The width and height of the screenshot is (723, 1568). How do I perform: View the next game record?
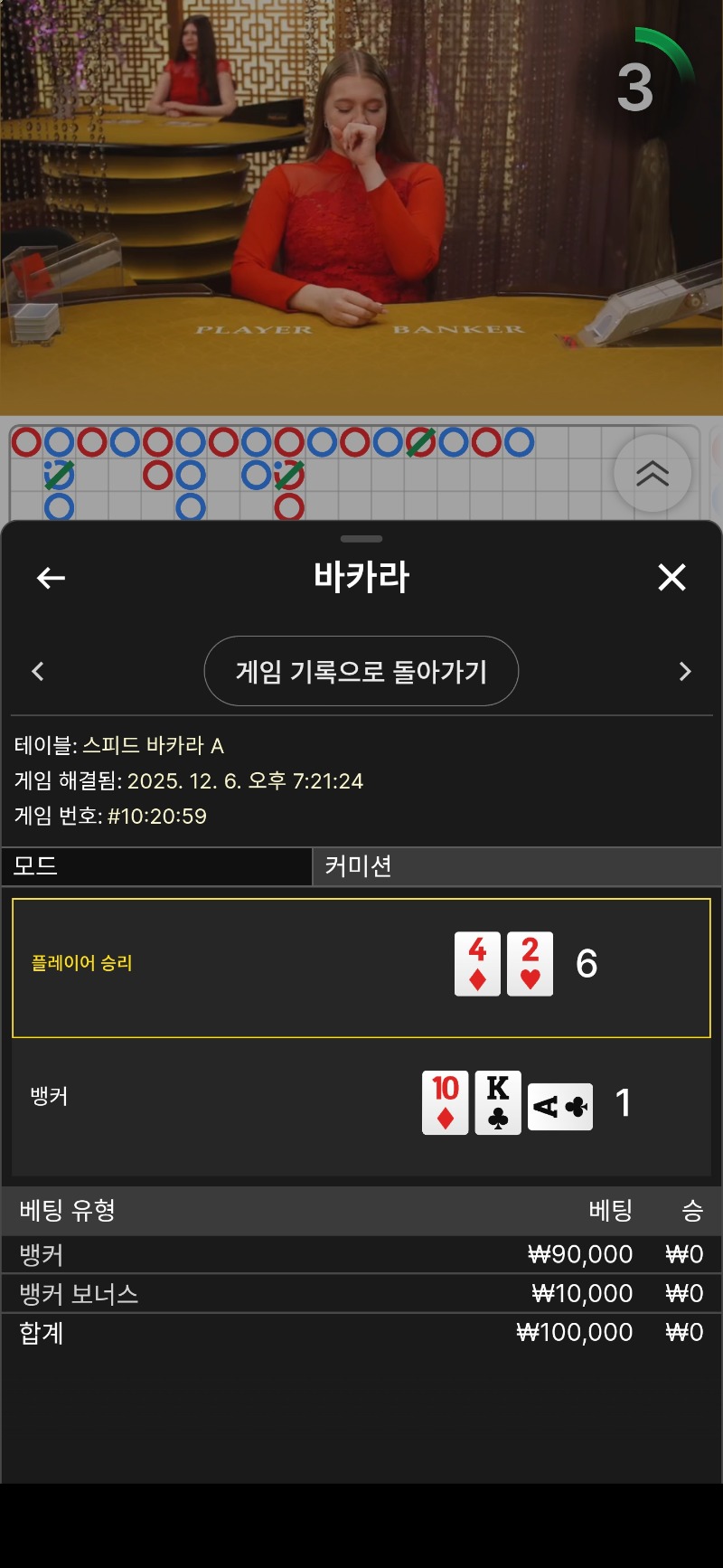click(x=684, y=671)
